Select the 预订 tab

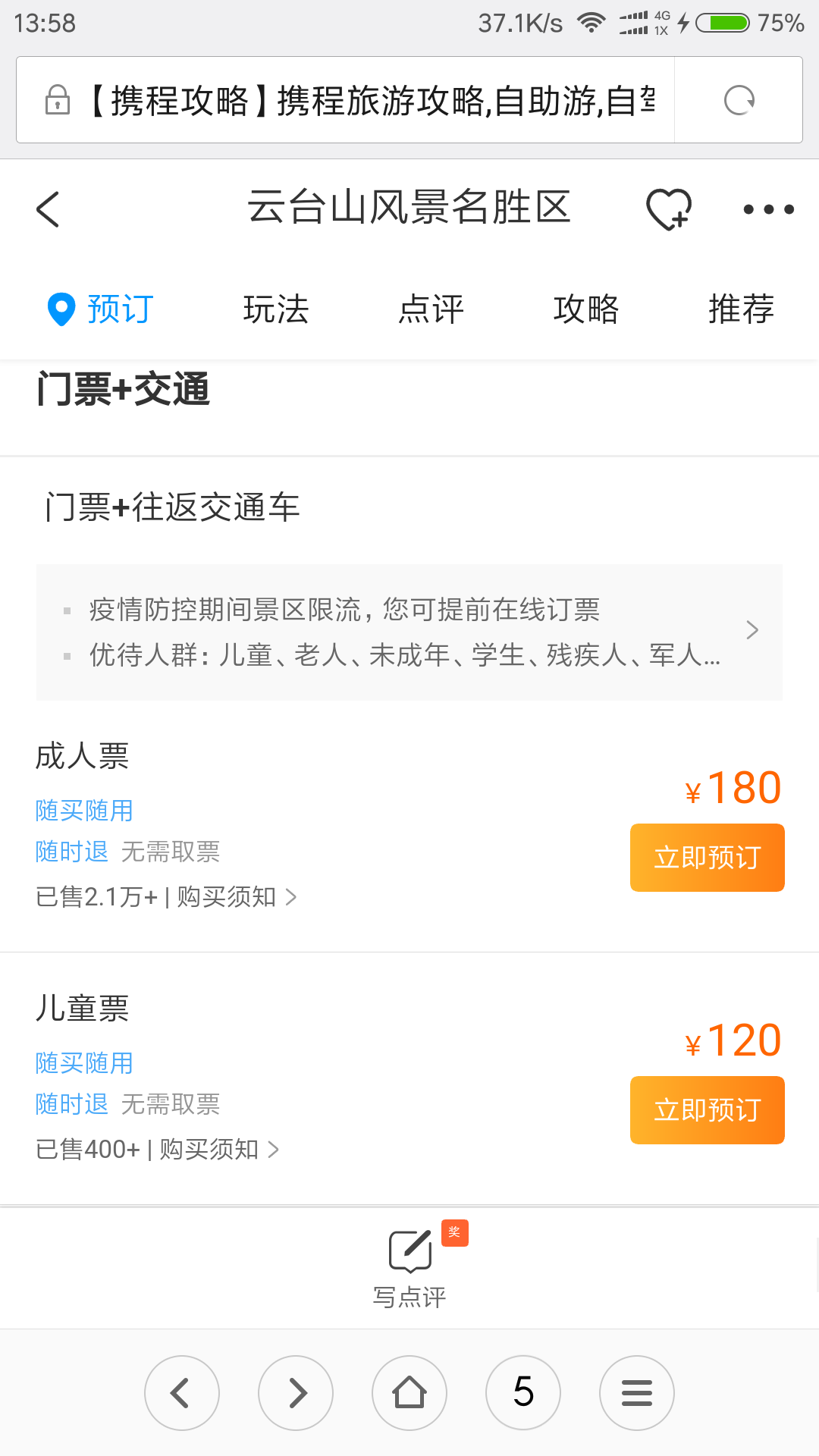coord(101,309)
